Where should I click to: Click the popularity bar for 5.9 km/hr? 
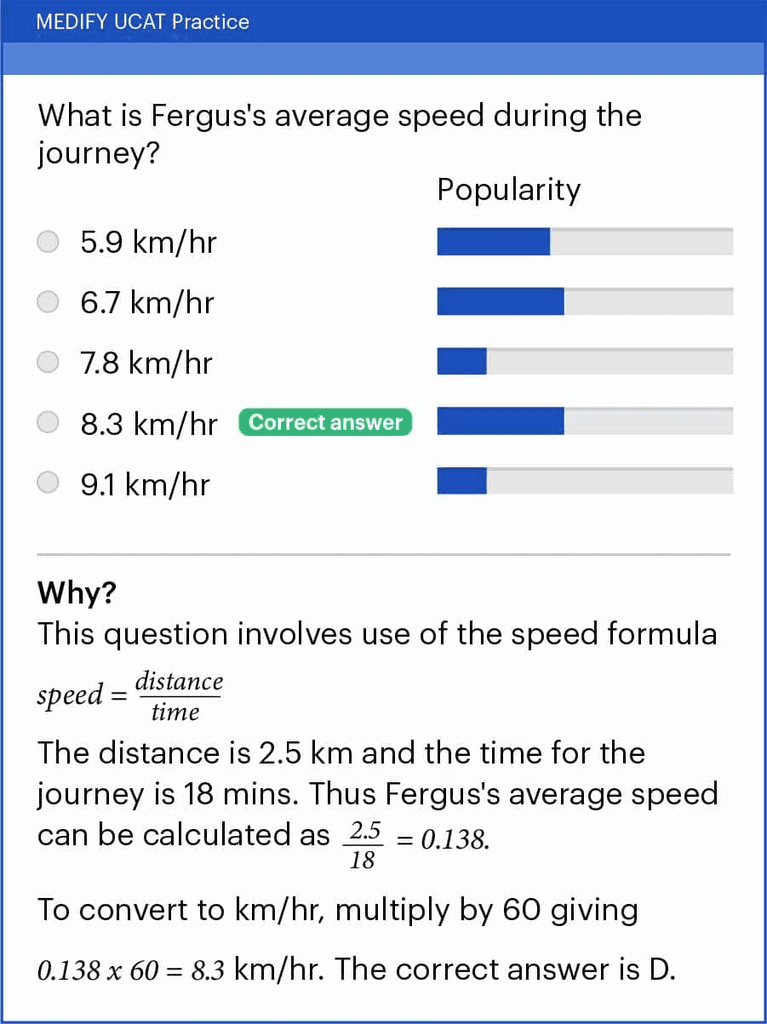click(584, 241)
